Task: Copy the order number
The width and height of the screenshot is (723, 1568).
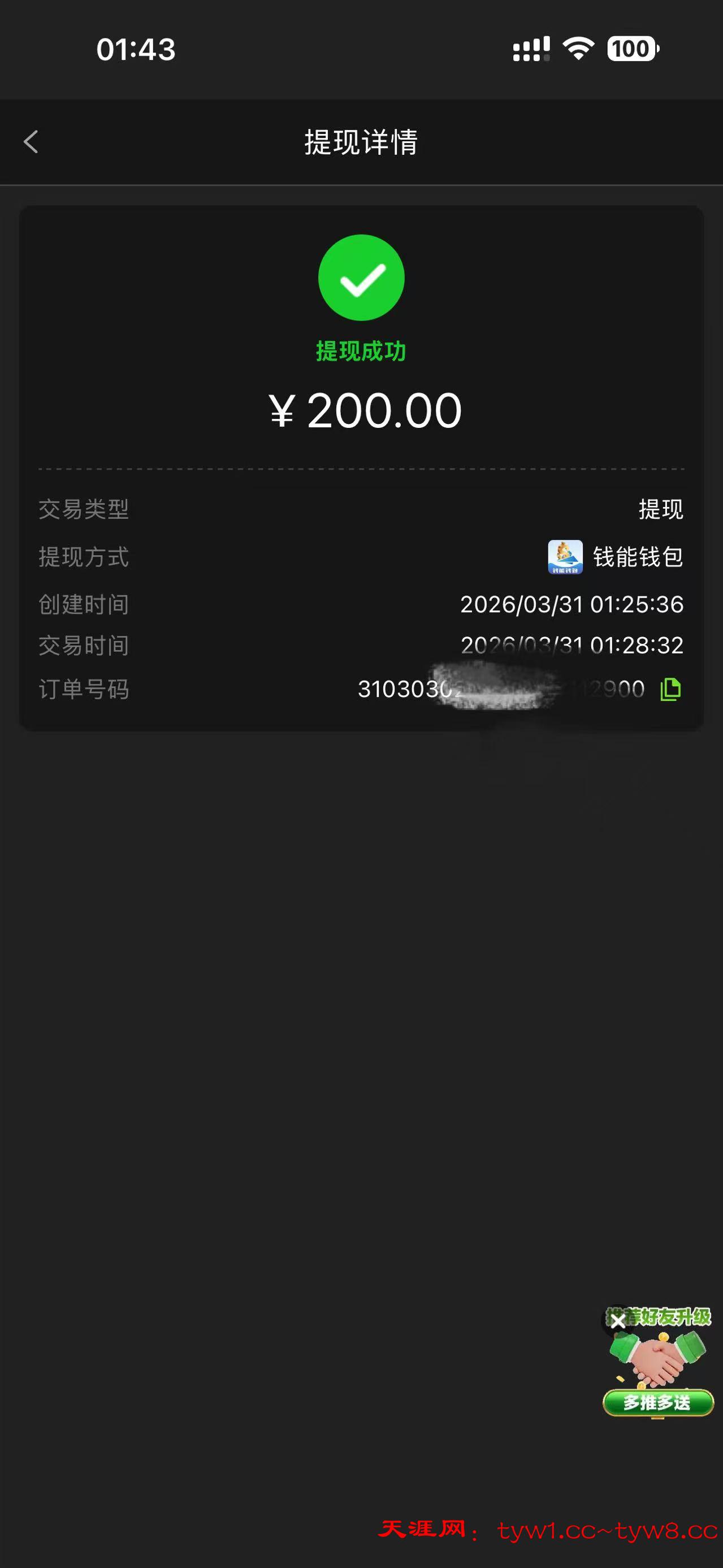Action: 670,690
